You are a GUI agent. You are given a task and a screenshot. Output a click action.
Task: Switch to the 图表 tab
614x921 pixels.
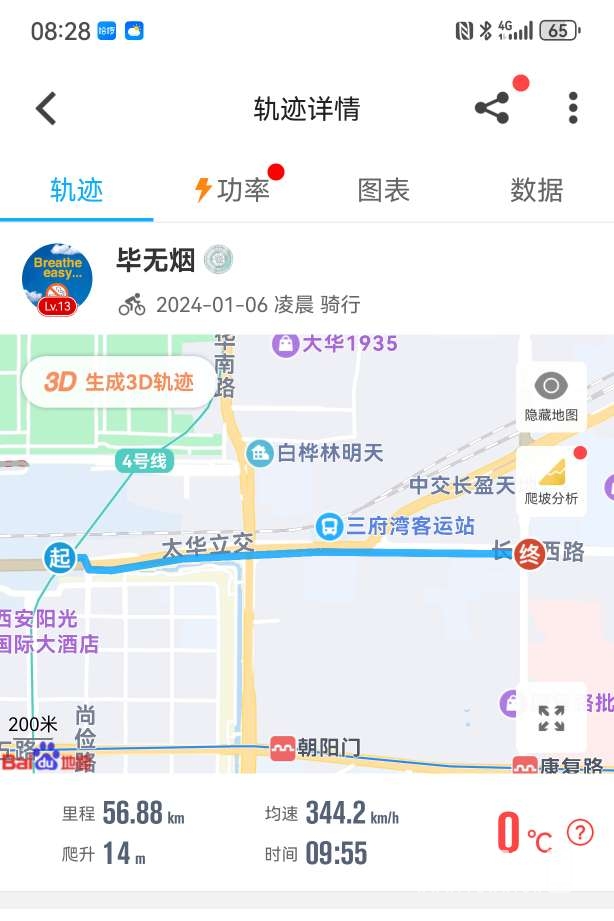(384, 190)
